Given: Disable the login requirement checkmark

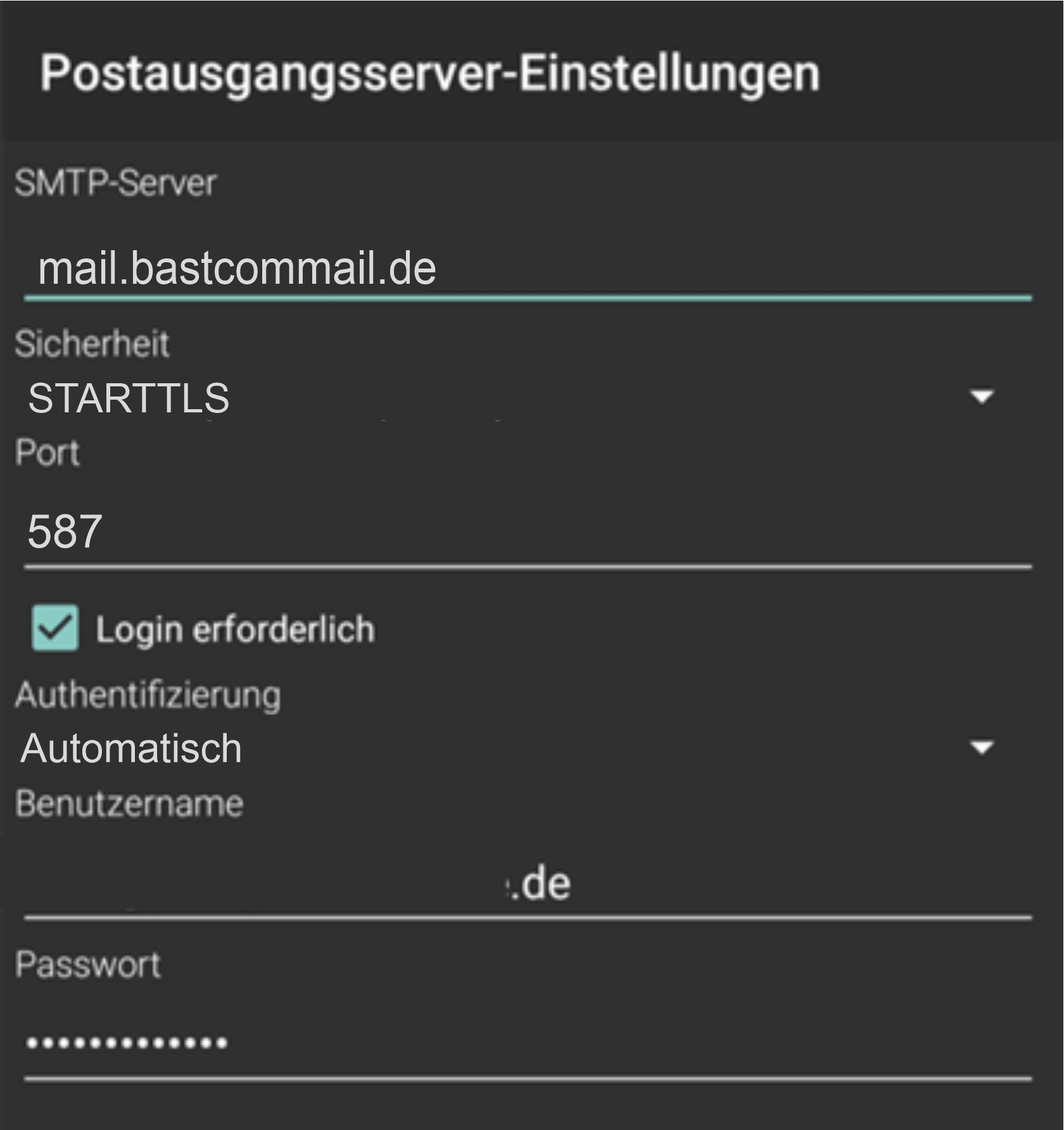Looking at the screenshot, I should (57, 628).
